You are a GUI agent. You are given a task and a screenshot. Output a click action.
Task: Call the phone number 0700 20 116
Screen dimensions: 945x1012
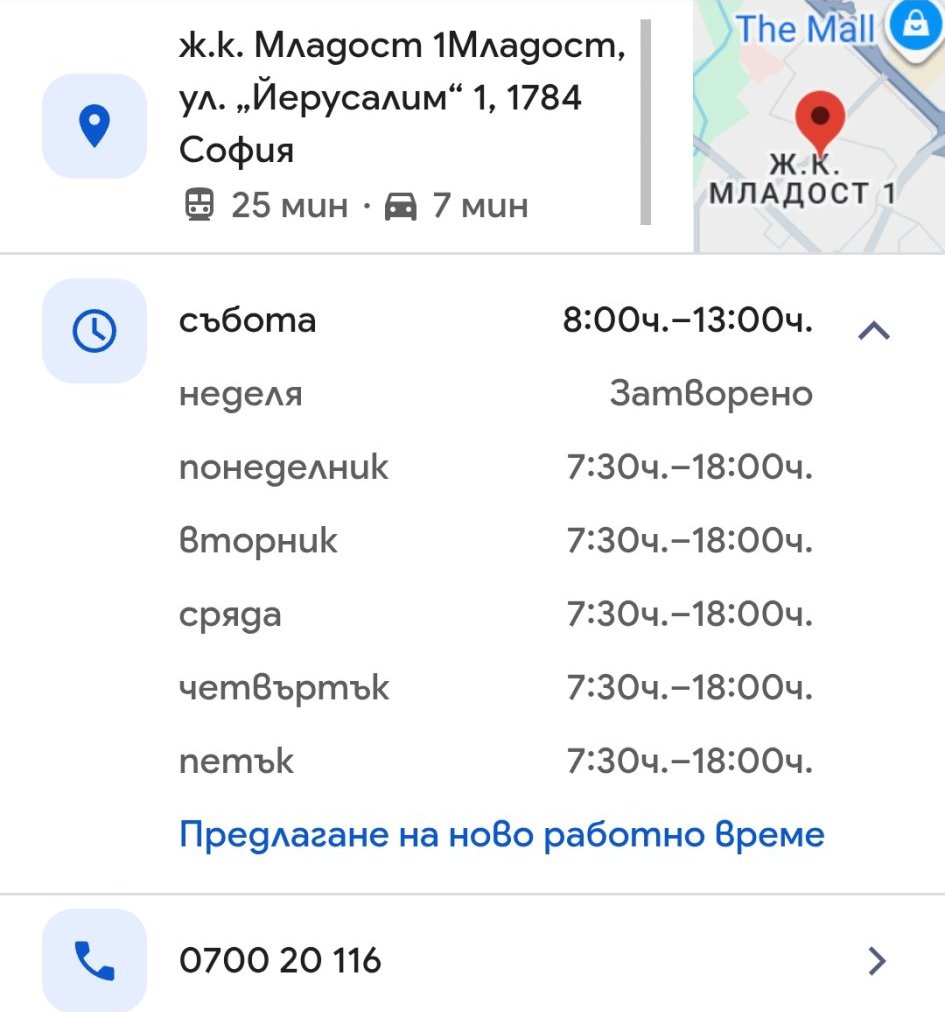coord(280,961)
